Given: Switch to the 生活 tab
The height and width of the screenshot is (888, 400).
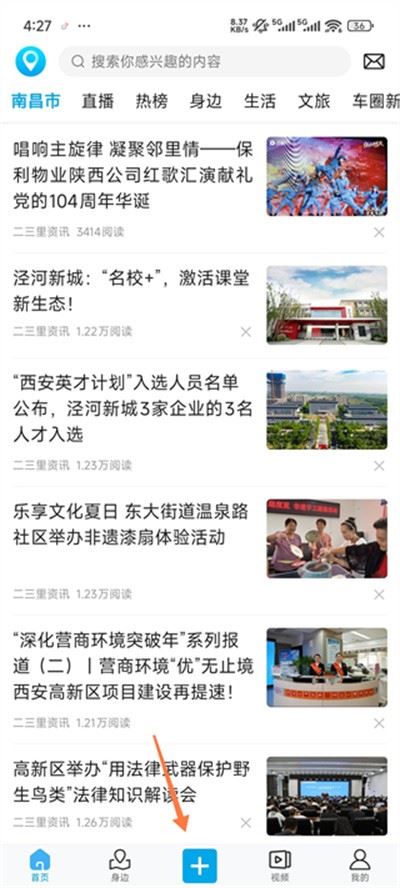Looking at the screenshot, I should coord(260,101).
